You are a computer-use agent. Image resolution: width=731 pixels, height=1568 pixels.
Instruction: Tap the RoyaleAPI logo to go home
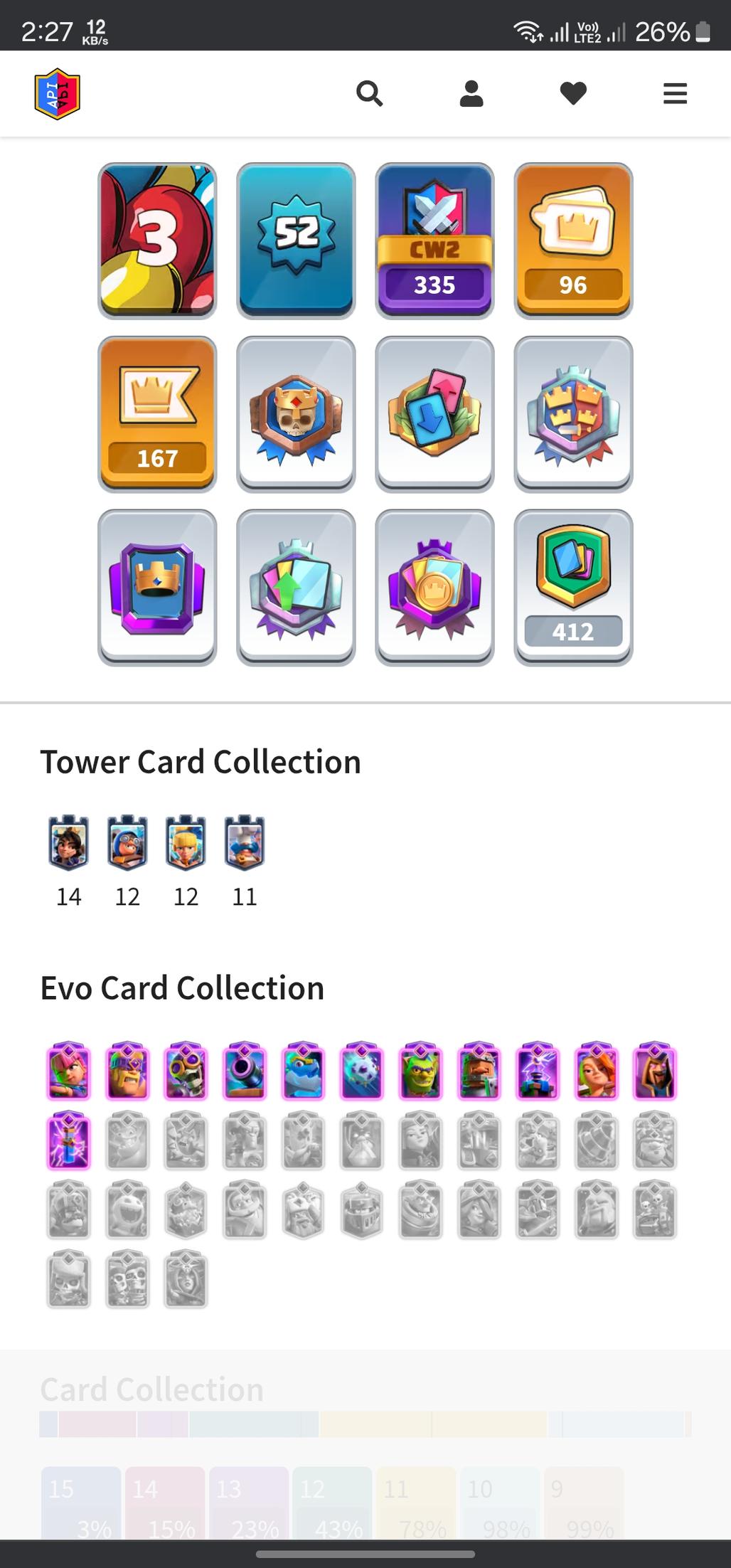58,93
